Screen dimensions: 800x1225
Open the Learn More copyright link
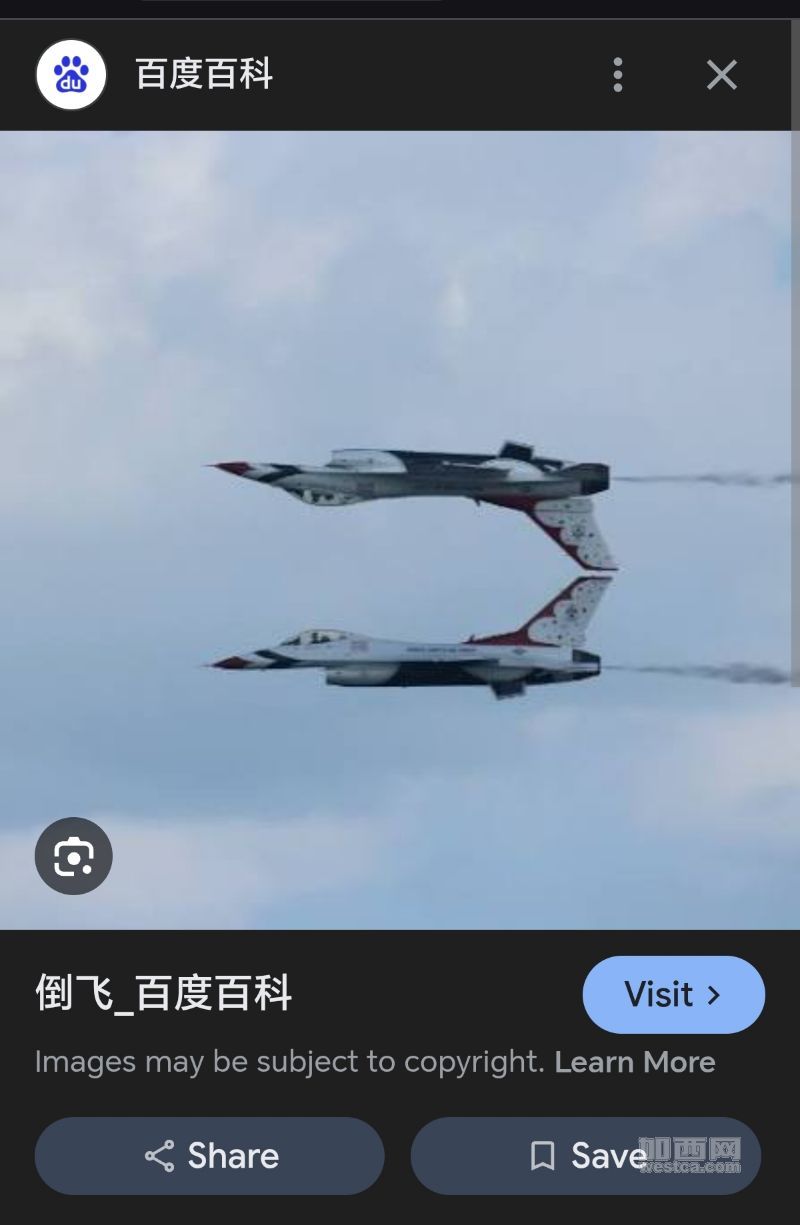(x=635, y=1062)
